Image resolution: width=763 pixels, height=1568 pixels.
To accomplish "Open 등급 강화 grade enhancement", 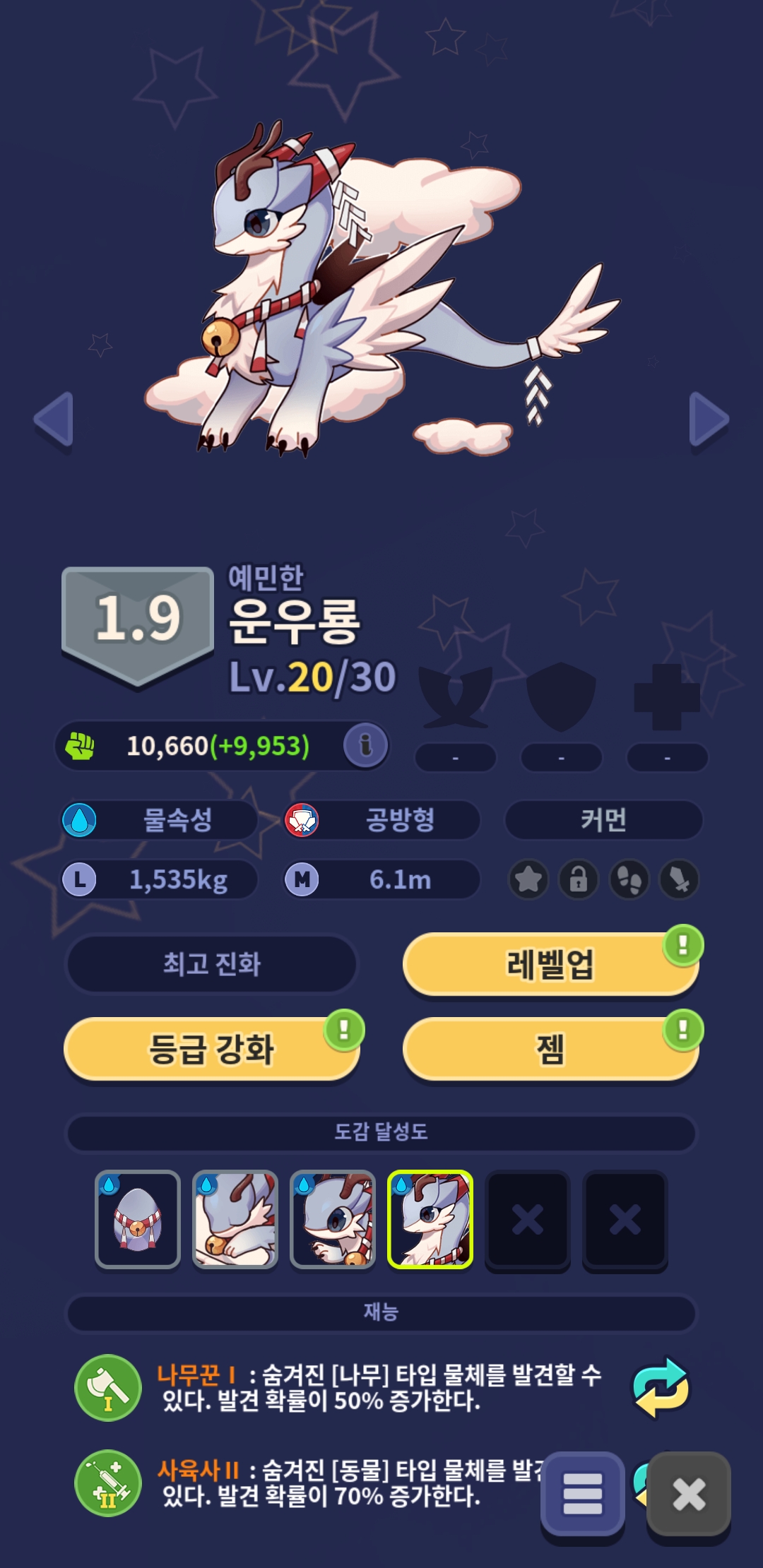I will (x=211, y=1049).
